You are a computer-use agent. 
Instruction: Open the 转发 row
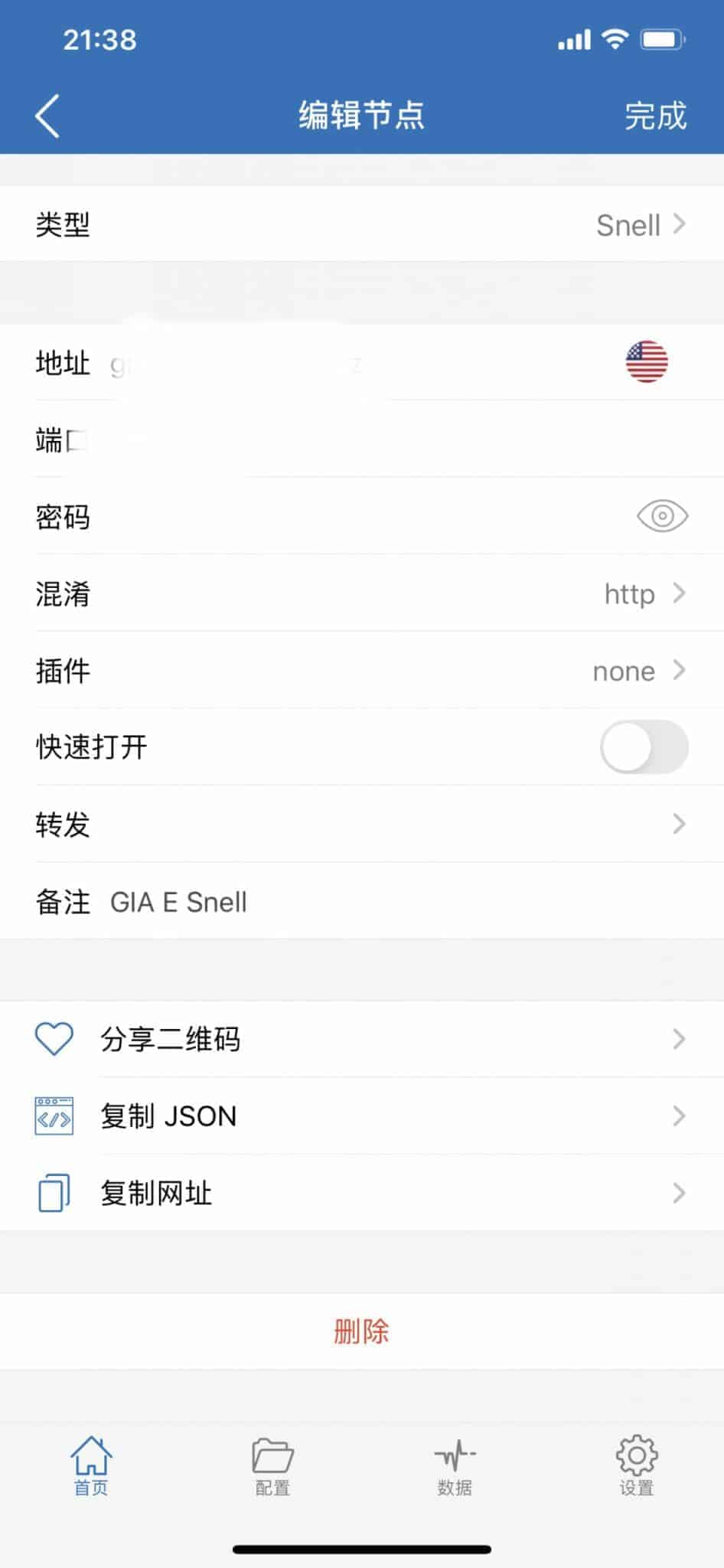click(362, 825)
